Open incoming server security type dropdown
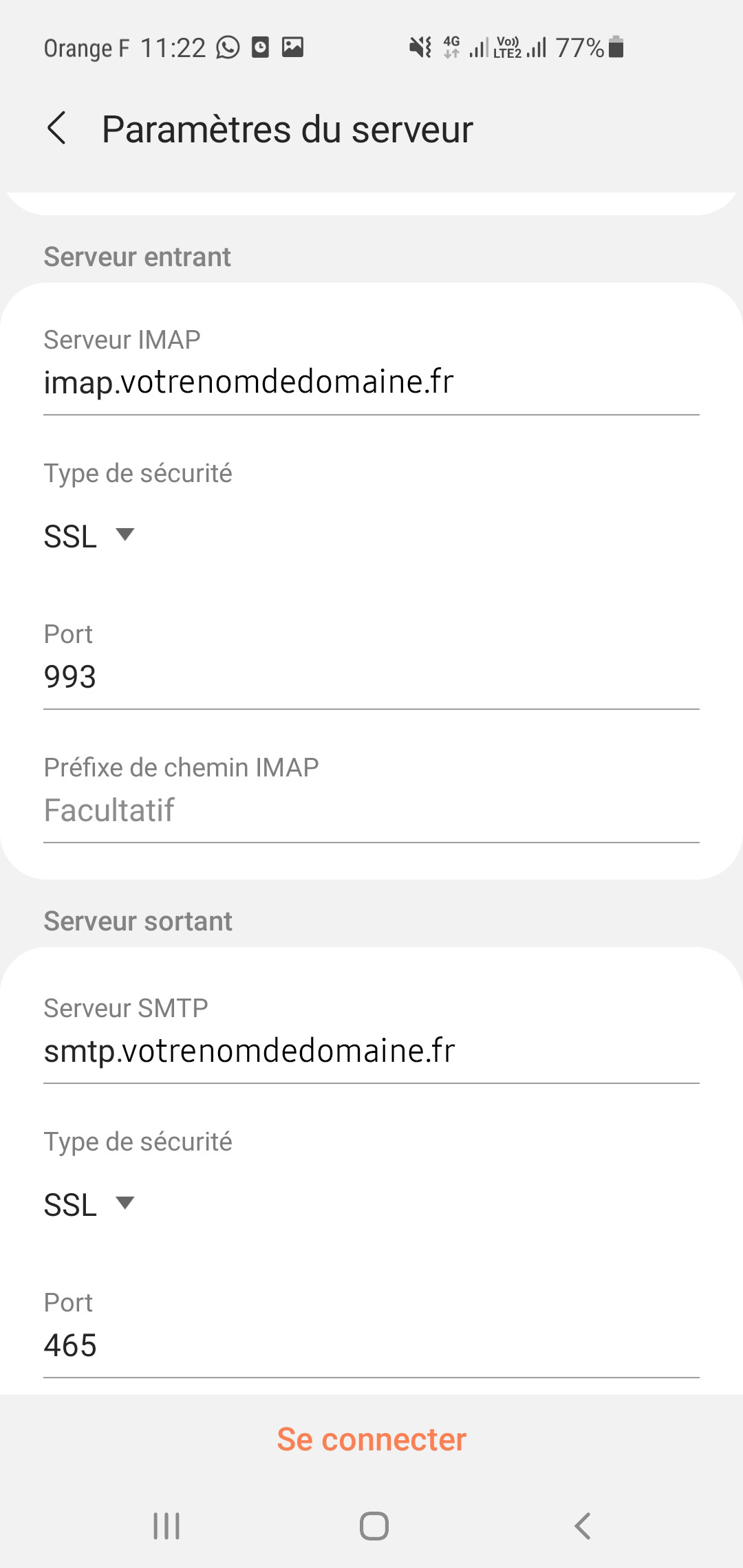The height and width of the screenshot is (1568, 743). click(89, 536)
